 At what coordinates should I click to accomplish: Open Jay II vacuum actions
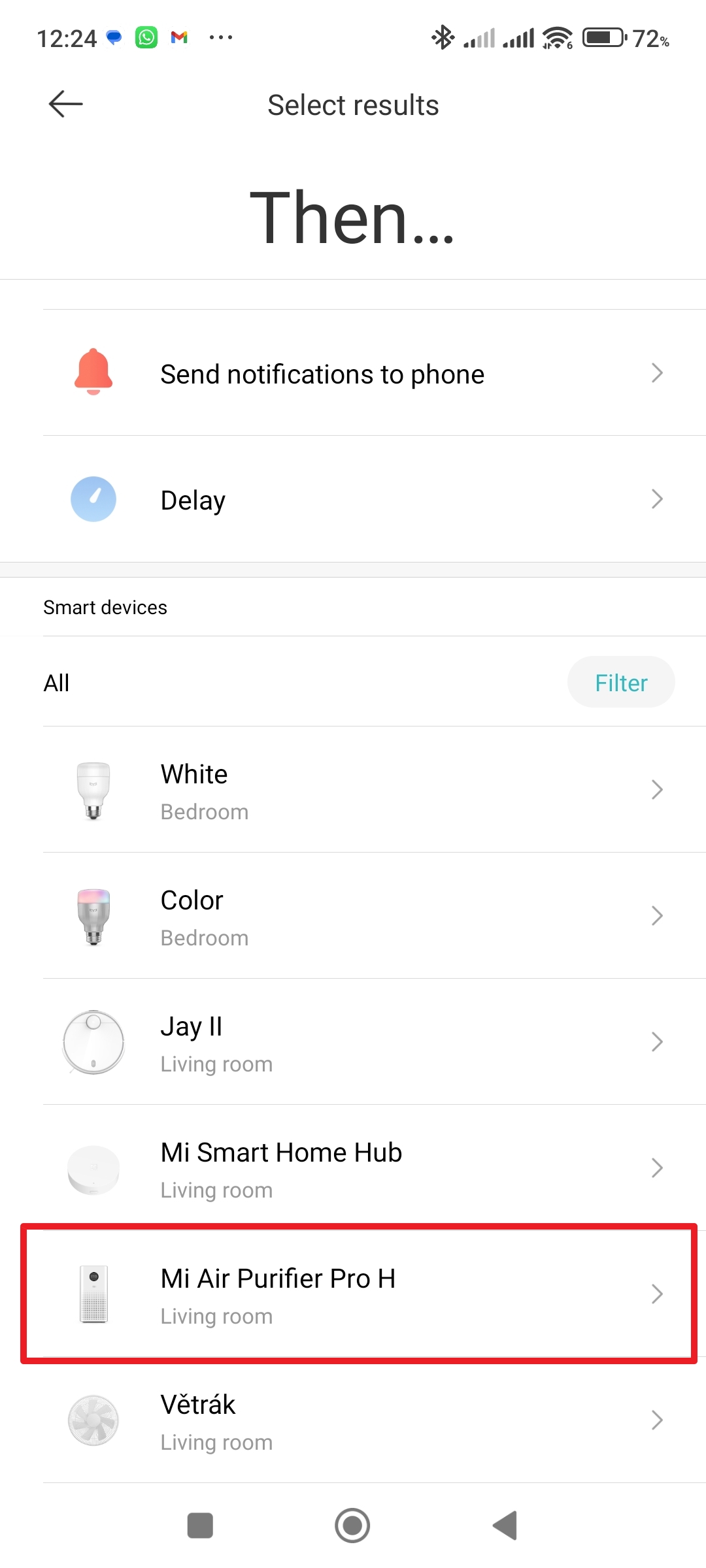[353, 1043]
